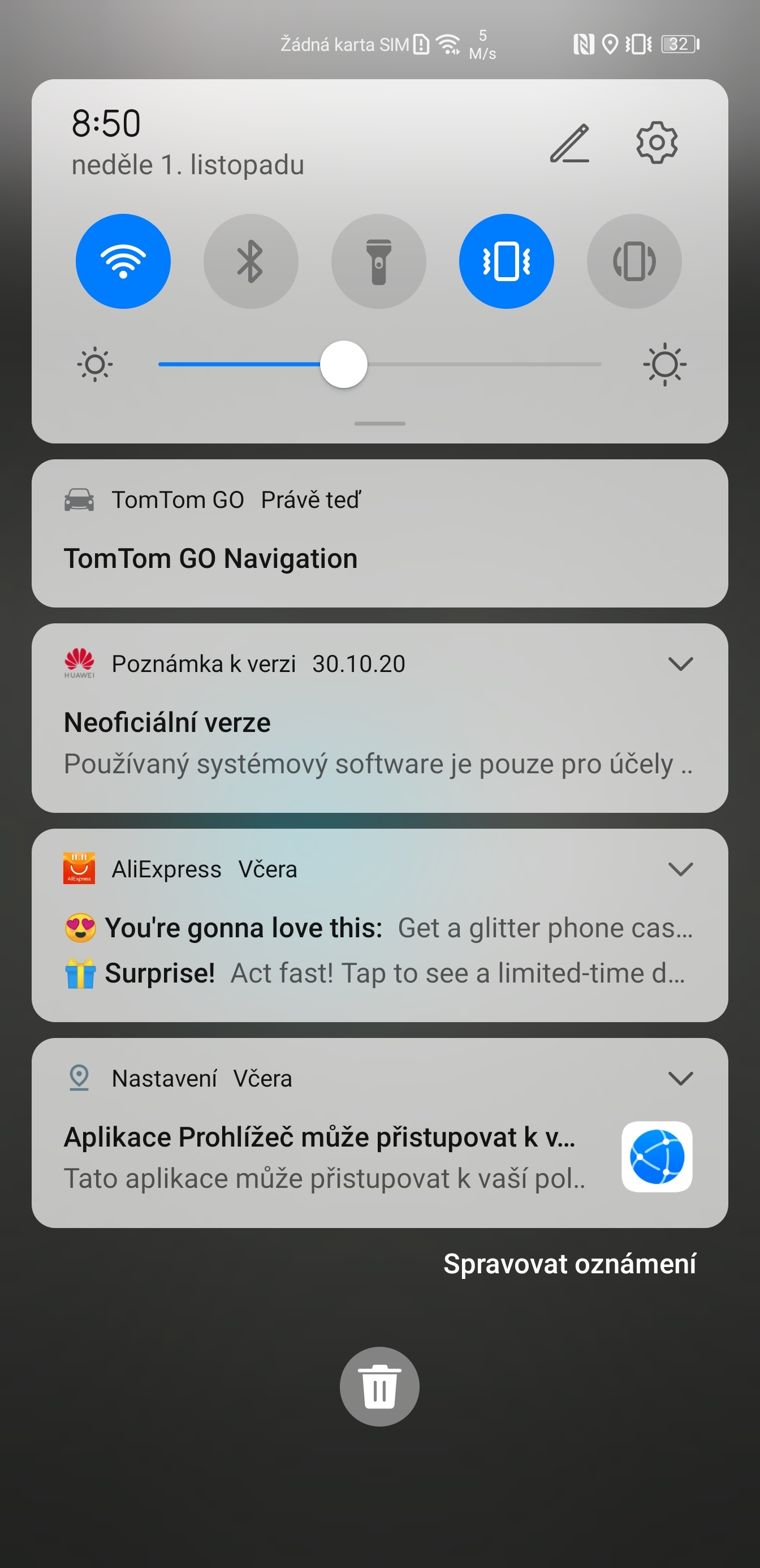Edit quick settings tiles with pencil icon
The width and height of the screenshot is (760, 1568).
569,144
